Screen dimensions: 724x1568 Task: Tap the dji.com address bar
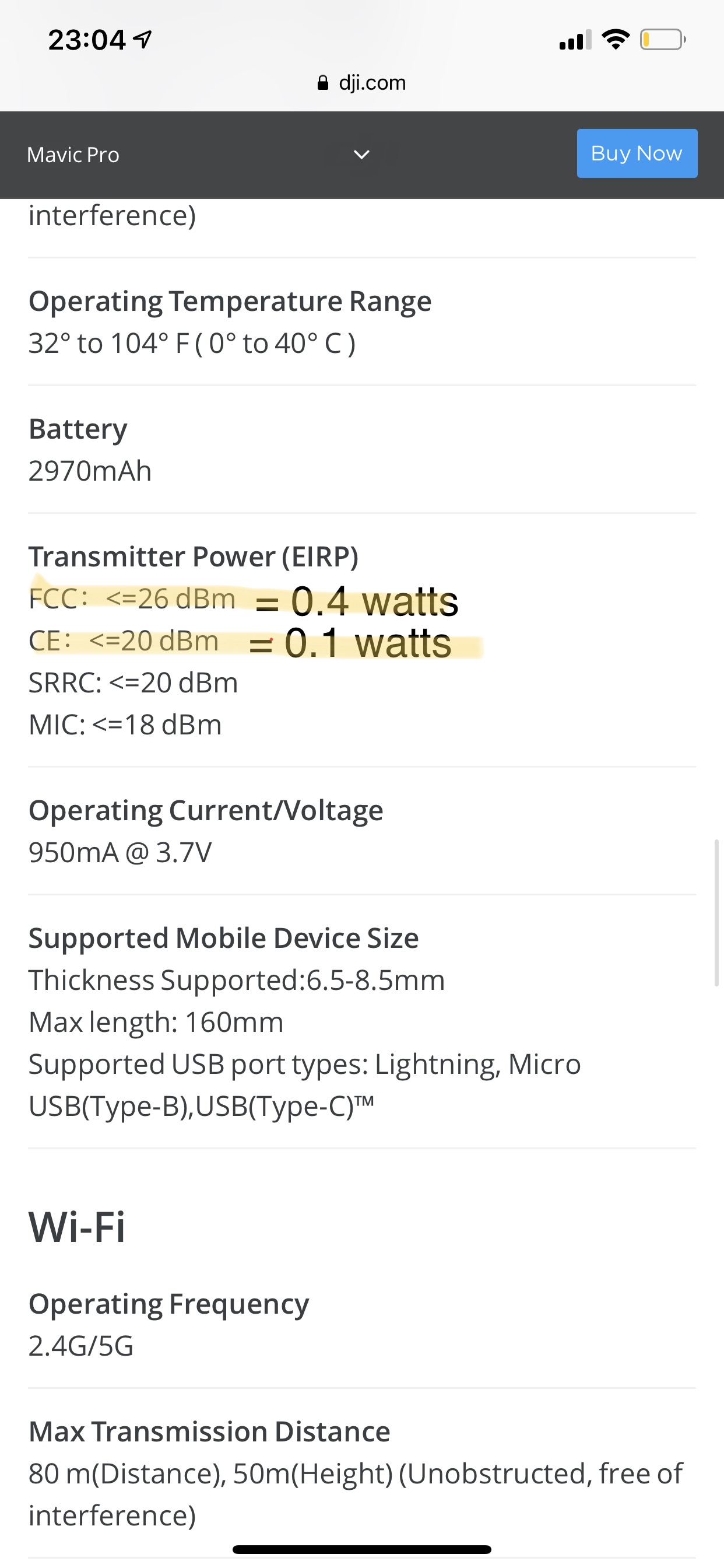pyautogui.click(x=361, y=82)
